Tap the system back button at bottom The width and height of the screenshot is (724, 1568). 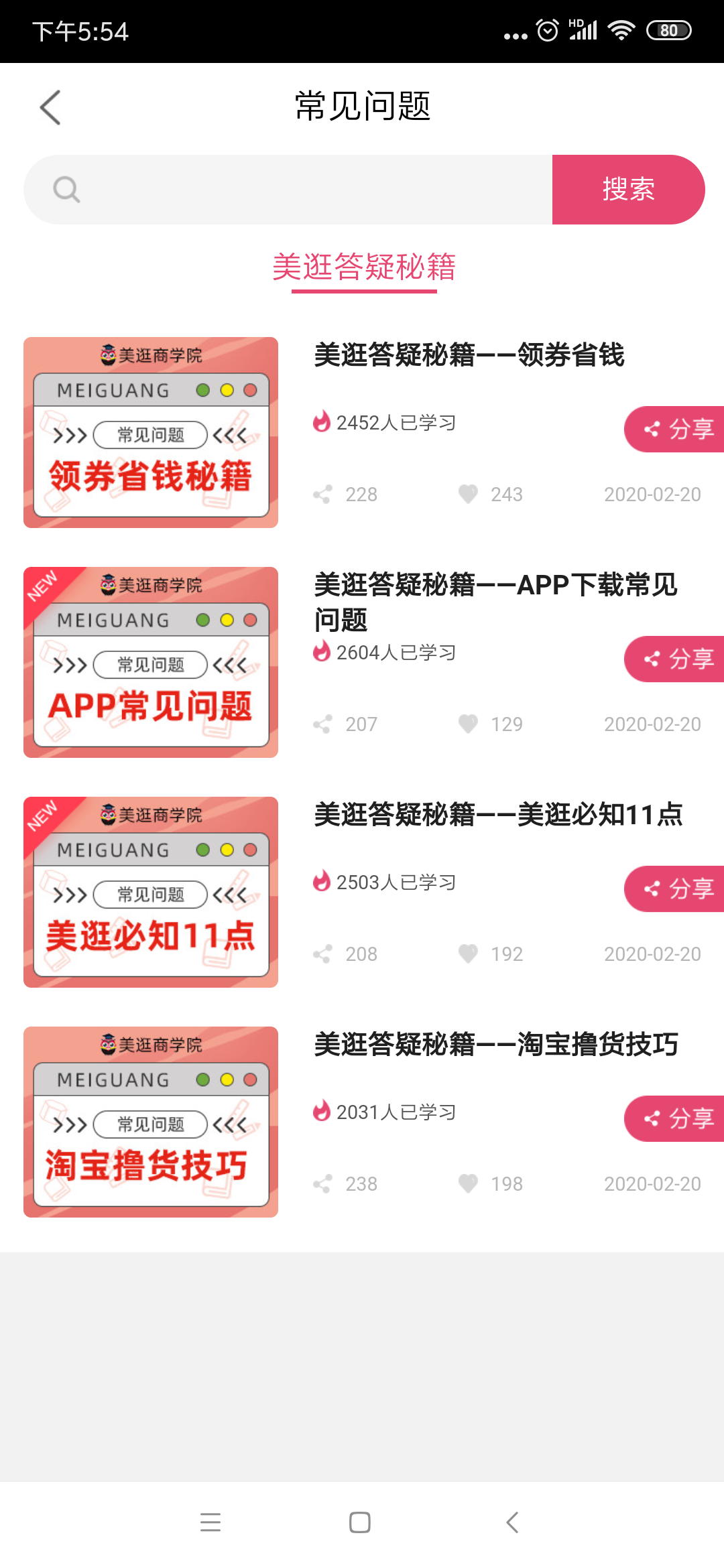(512, 1522)
